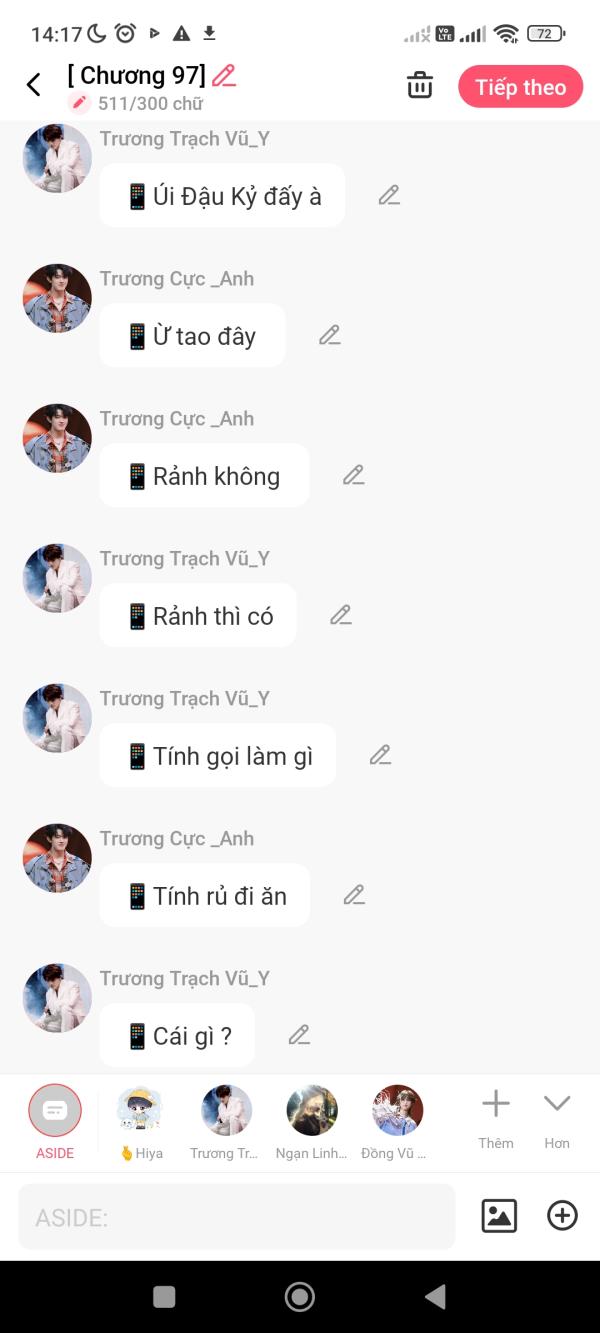
Task: Insert an image into the chat
Action: tap(499, 1216)
